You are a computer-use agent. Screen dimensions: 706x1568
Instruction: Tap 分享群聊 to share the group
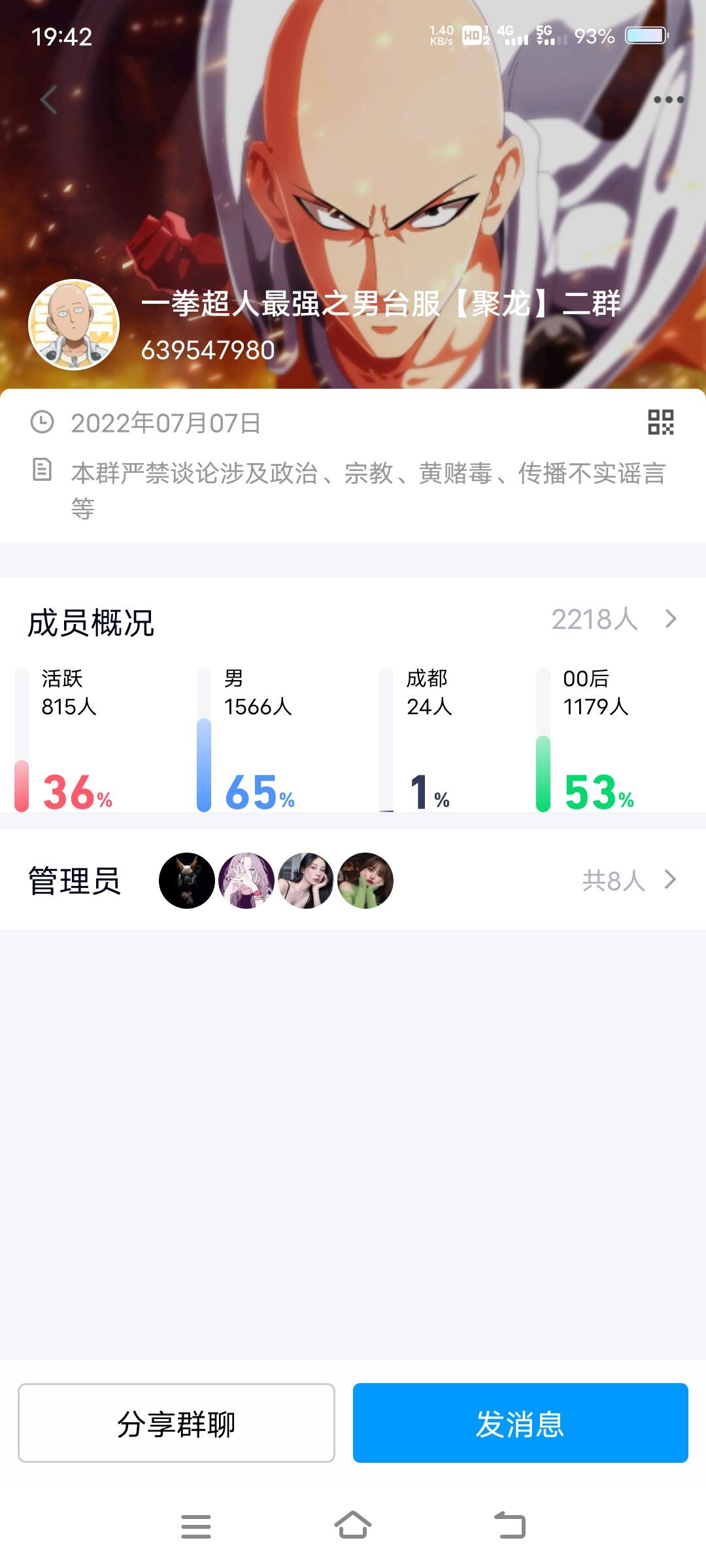click(176, 1422)
